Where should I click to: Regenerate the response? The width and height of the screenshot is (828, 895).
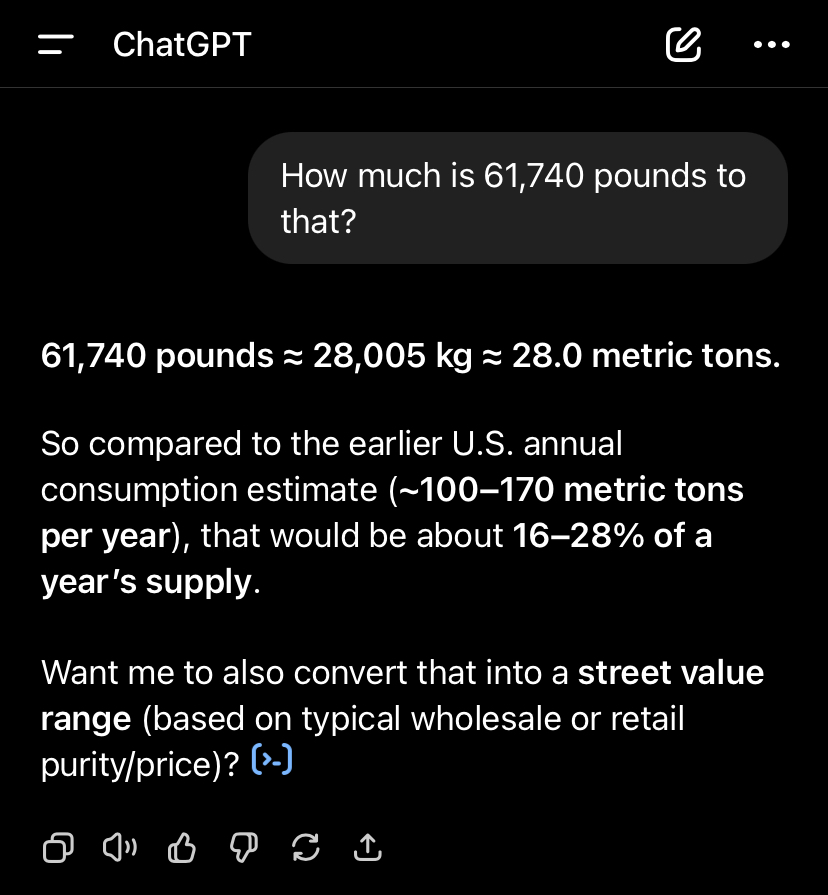pyautogui.click(x=306, y=849)
